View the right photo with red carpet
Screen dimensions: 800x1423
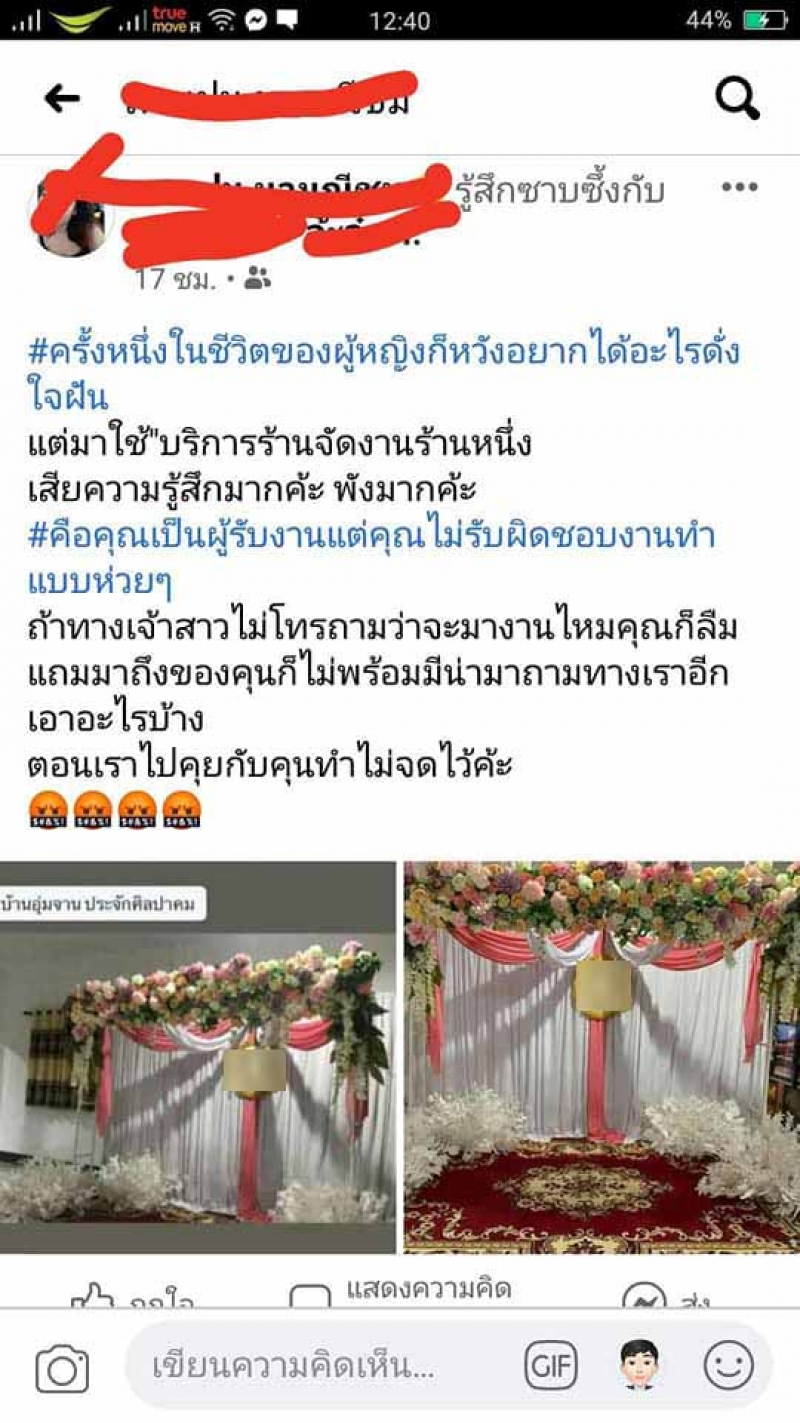coord(602,1057)
